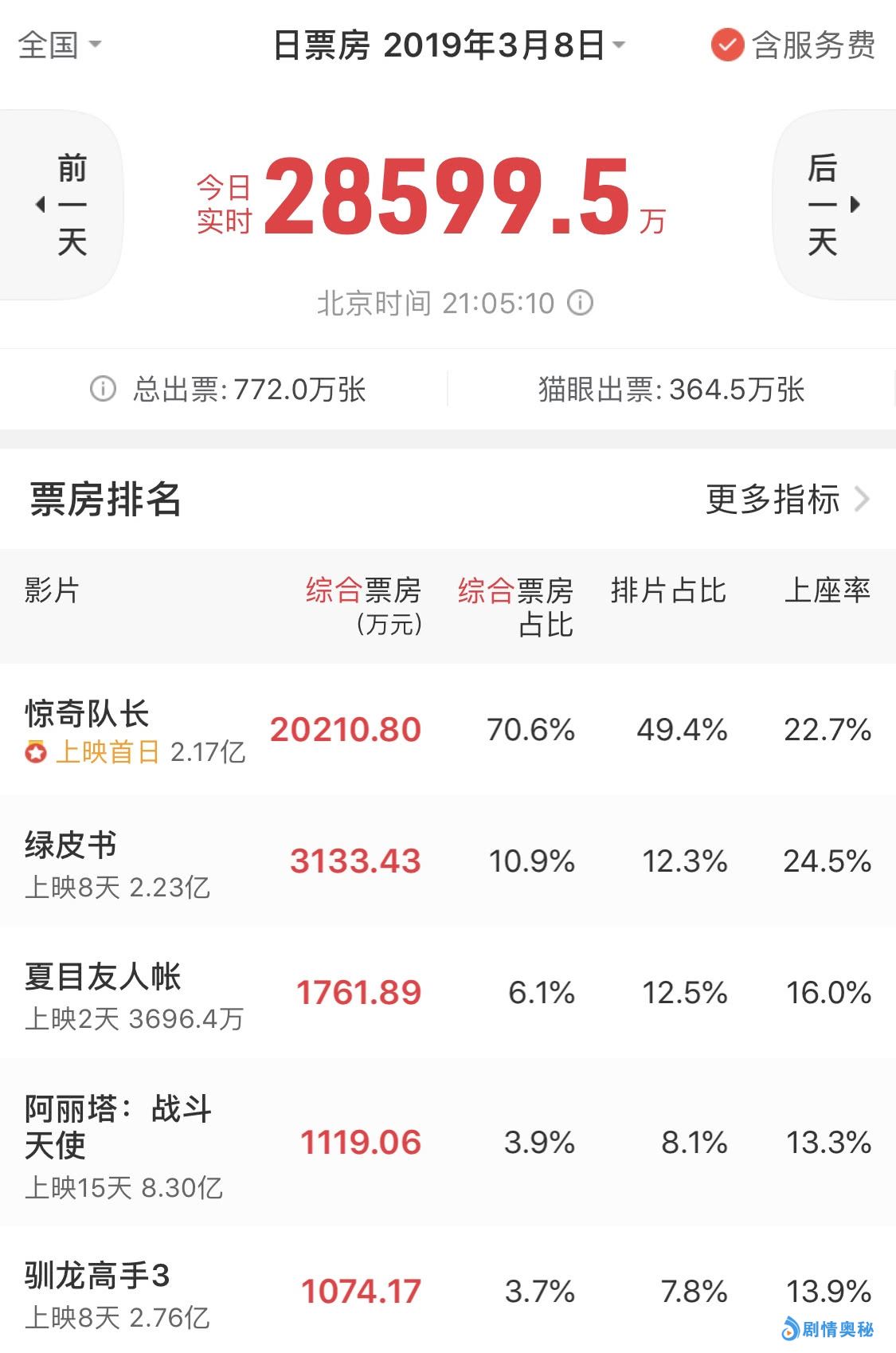Screen dimensions: 896x1353
Task: Show info icon beside 总出票
Action: pyautogui.click(x=103, y=390)
